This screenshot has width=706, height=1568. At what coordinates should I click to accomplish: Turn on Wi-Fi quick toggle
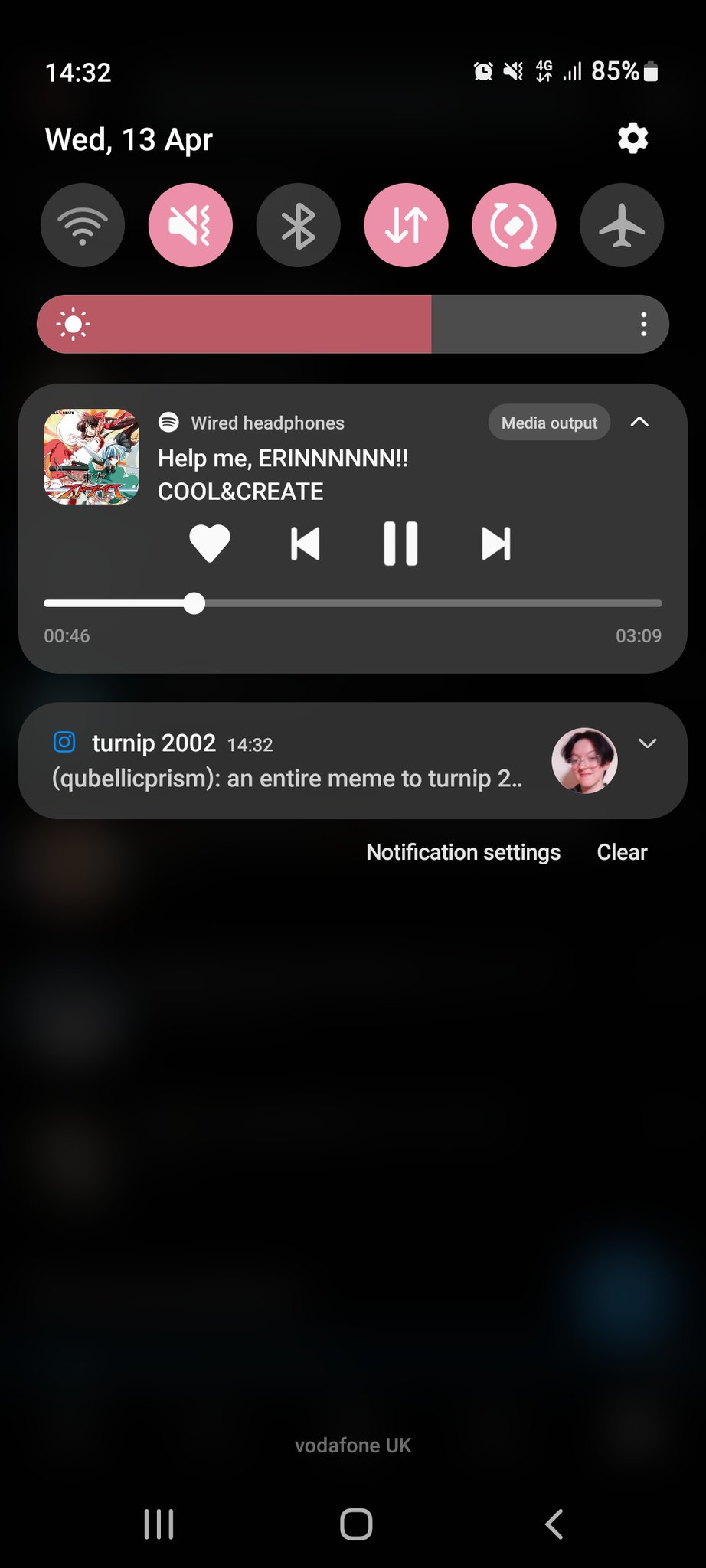pyautogui.click(x=83, y=225)
